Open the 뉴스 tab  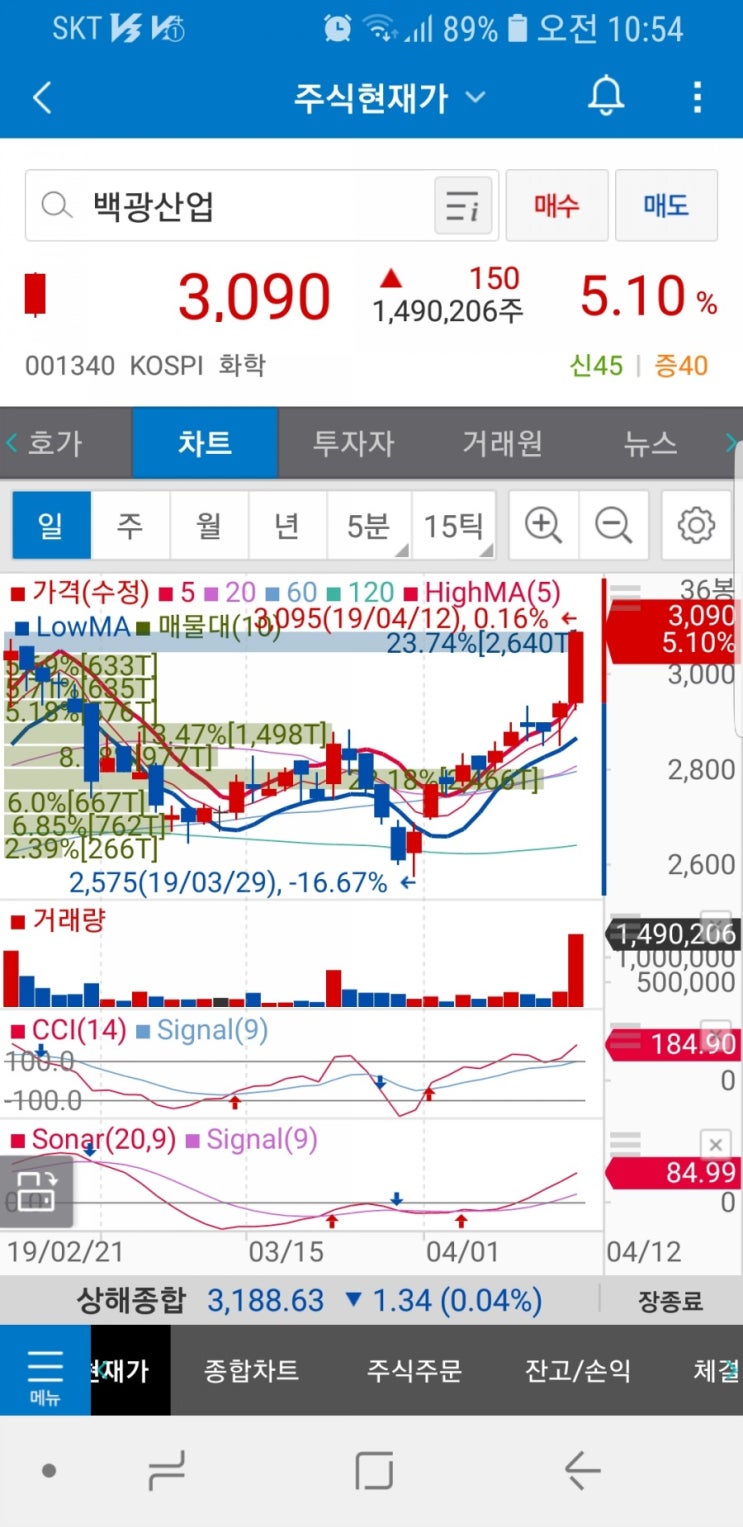coord(649,442)
